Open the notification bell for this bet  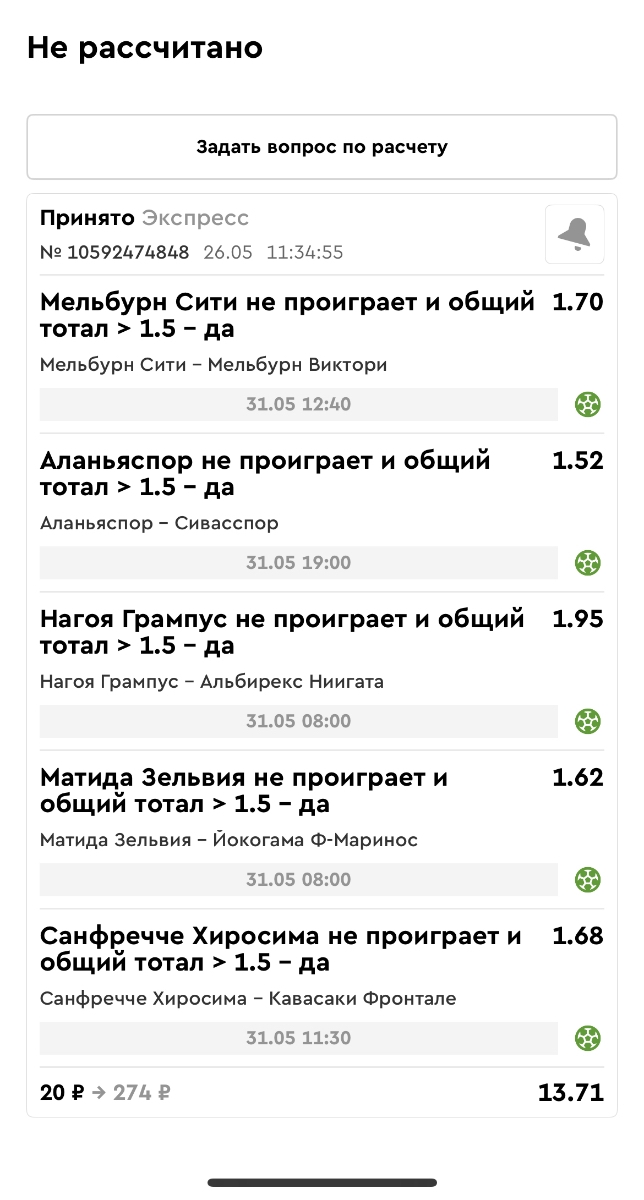574,234
